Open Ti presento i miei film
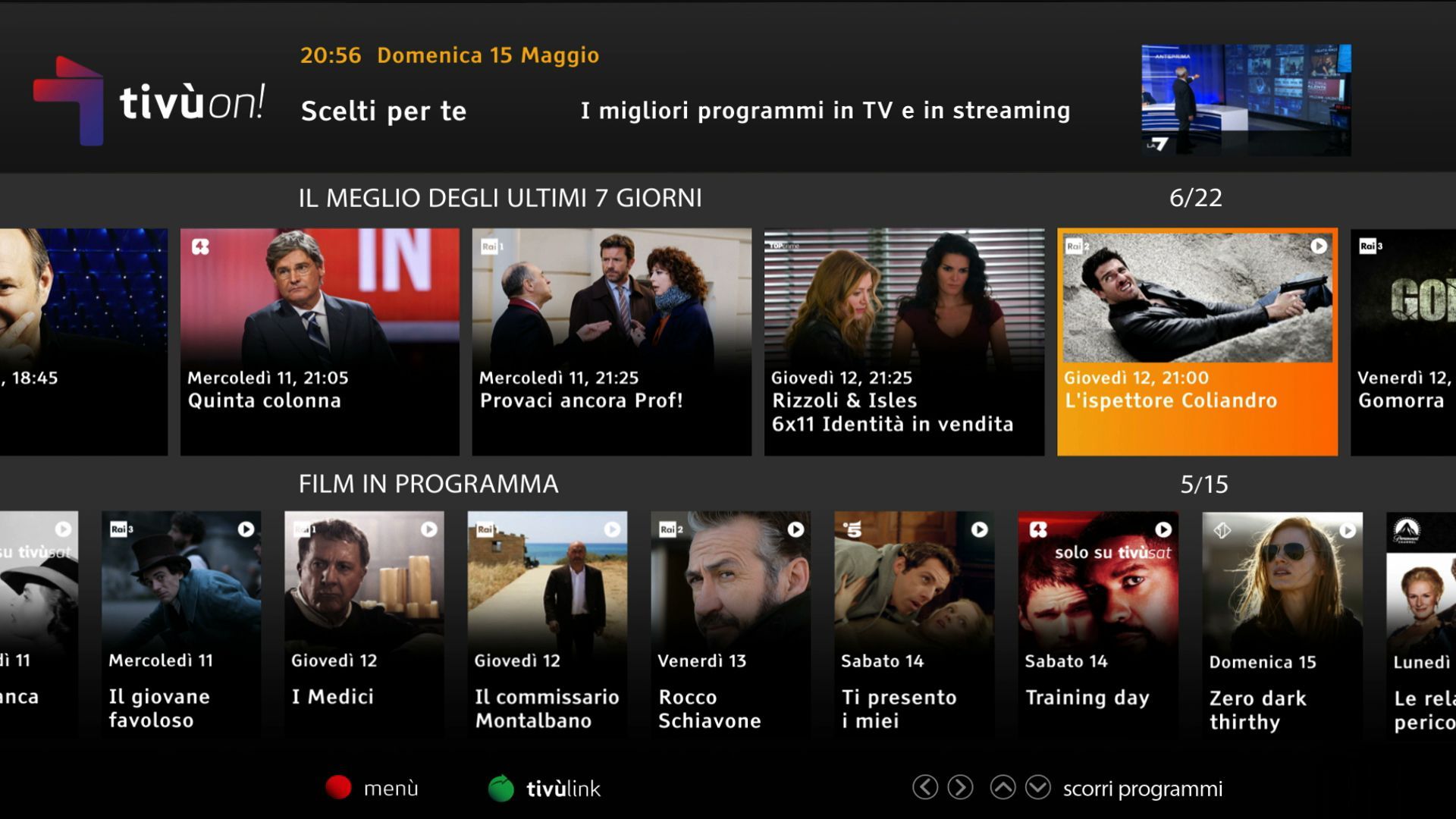Viewport: 1456px width, 819px height. click(x=914, y=623)
